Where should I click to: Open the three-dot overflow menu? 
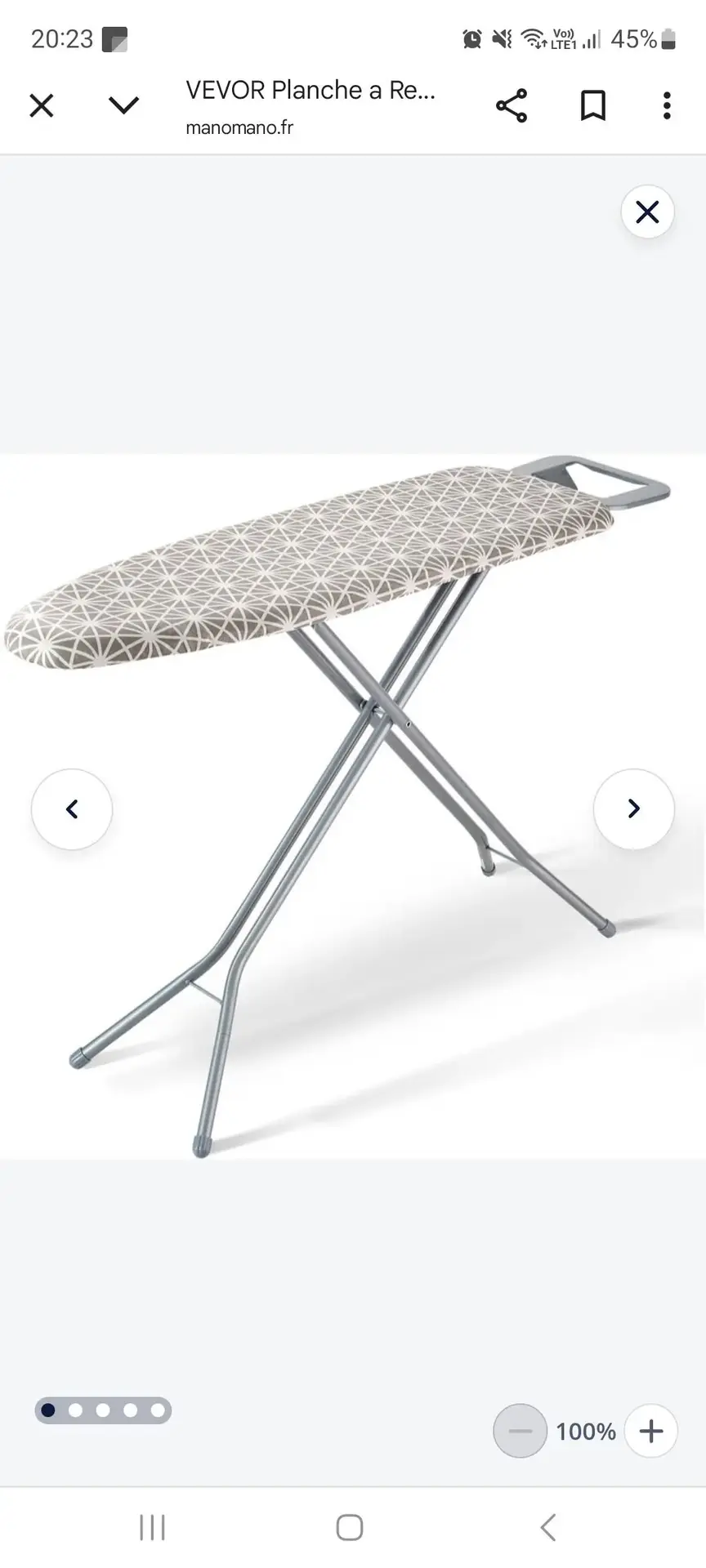tap(667, 106)
